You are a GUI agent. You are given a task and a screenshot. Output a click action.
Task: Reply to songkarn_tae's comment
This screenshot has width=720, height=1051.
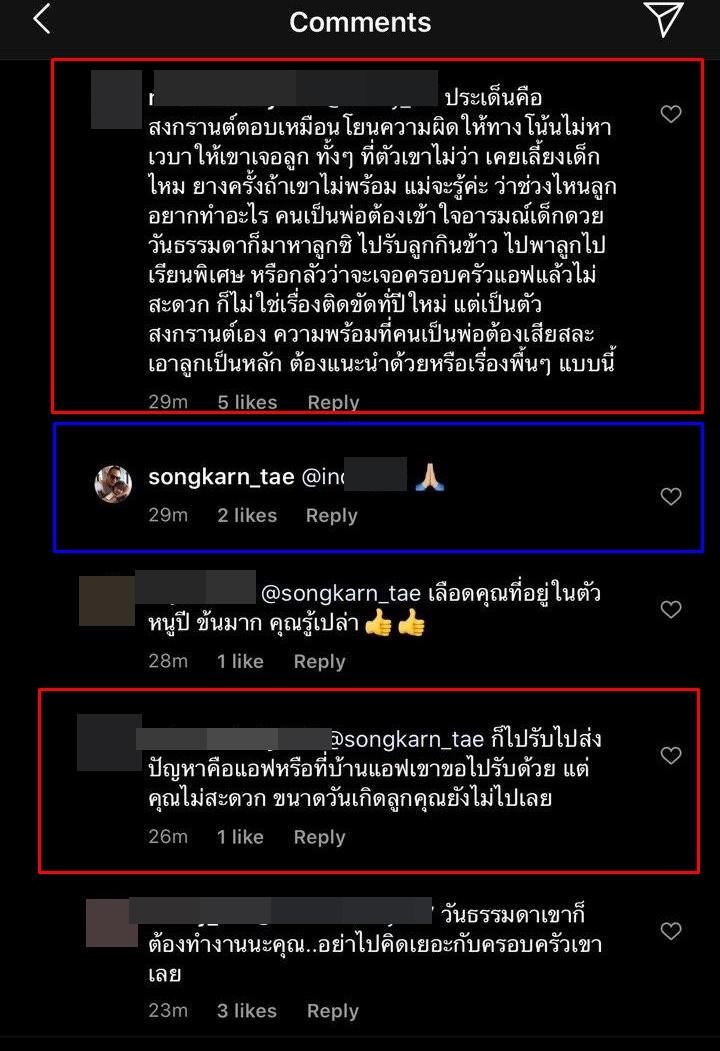click(x=331, y=515)
